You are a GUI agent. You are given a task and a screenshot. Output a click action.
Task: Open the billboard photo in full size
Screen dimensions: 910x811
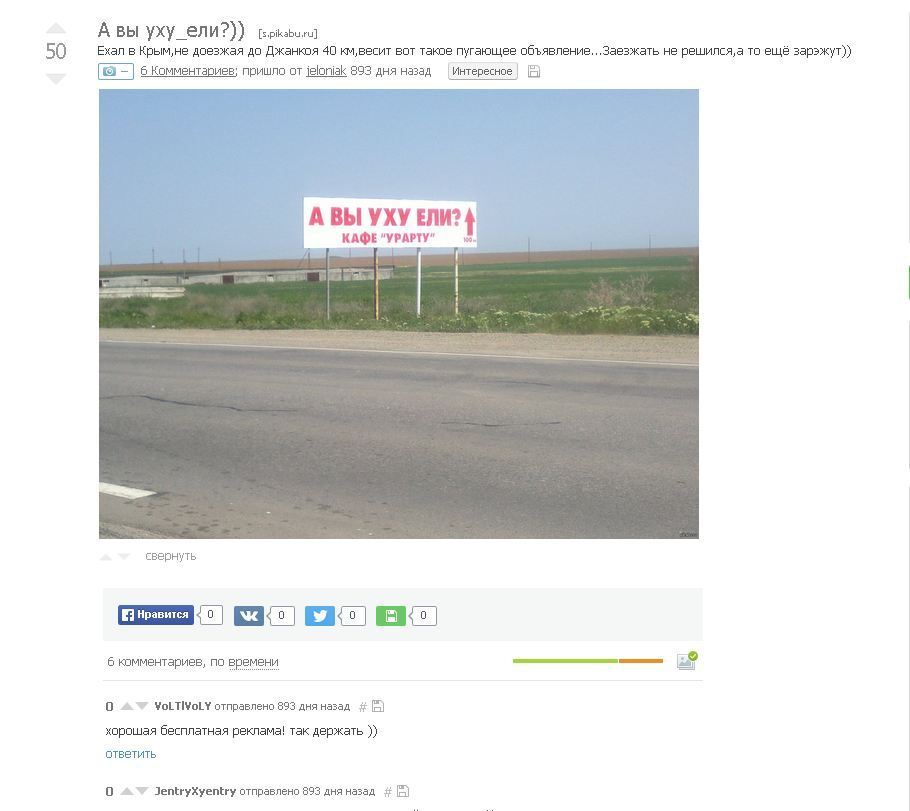point(398,313)
